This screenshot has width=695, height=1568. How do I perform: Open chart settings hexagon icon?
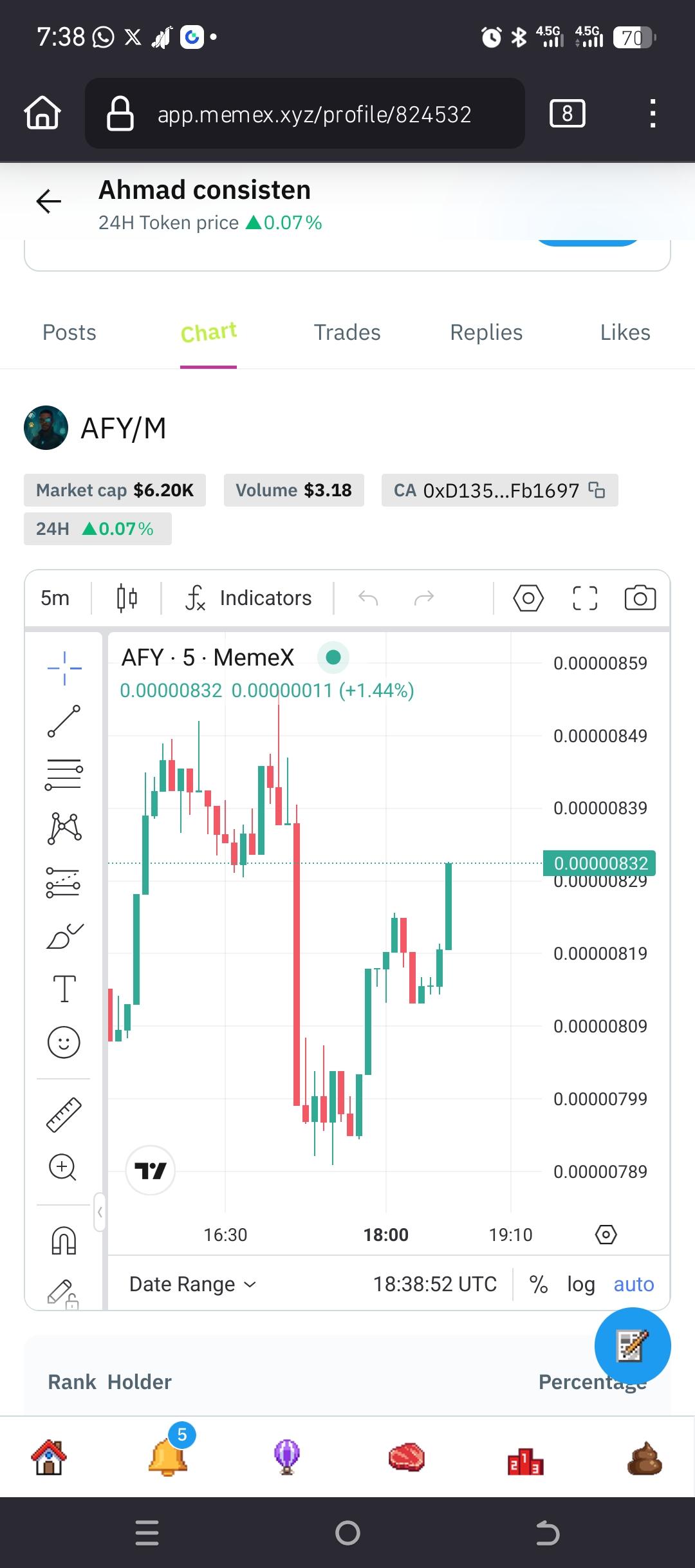pos(528,598)
